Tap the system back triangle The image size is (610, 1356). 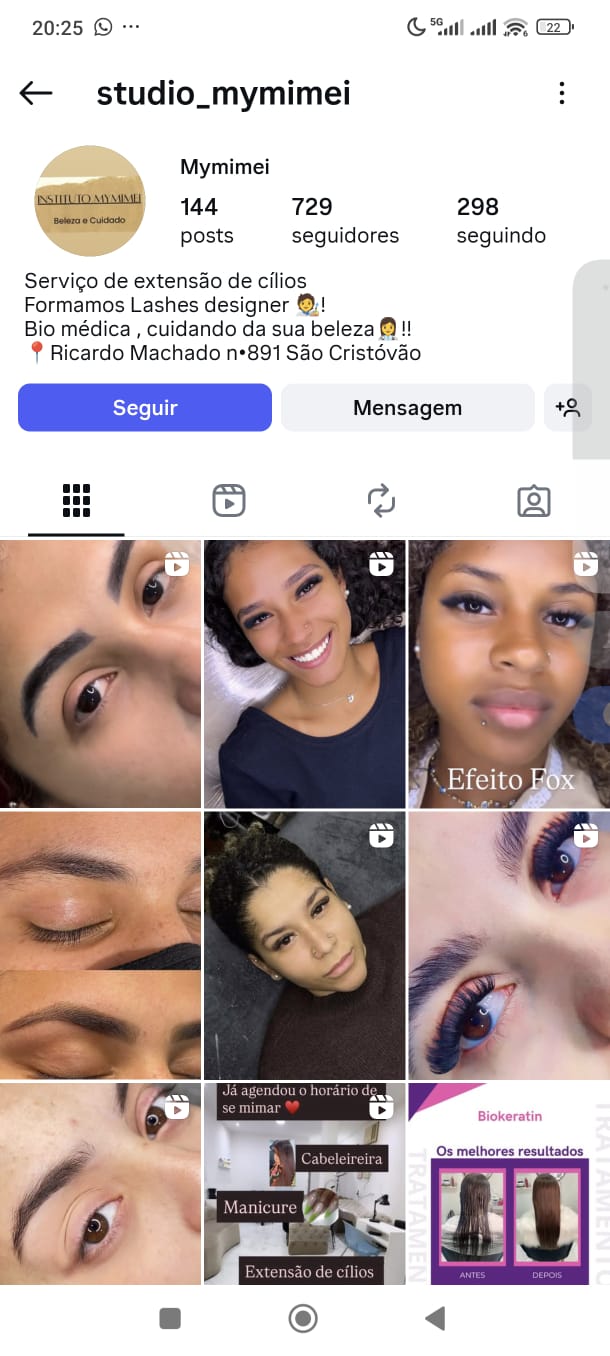[x=435, y=1318]
